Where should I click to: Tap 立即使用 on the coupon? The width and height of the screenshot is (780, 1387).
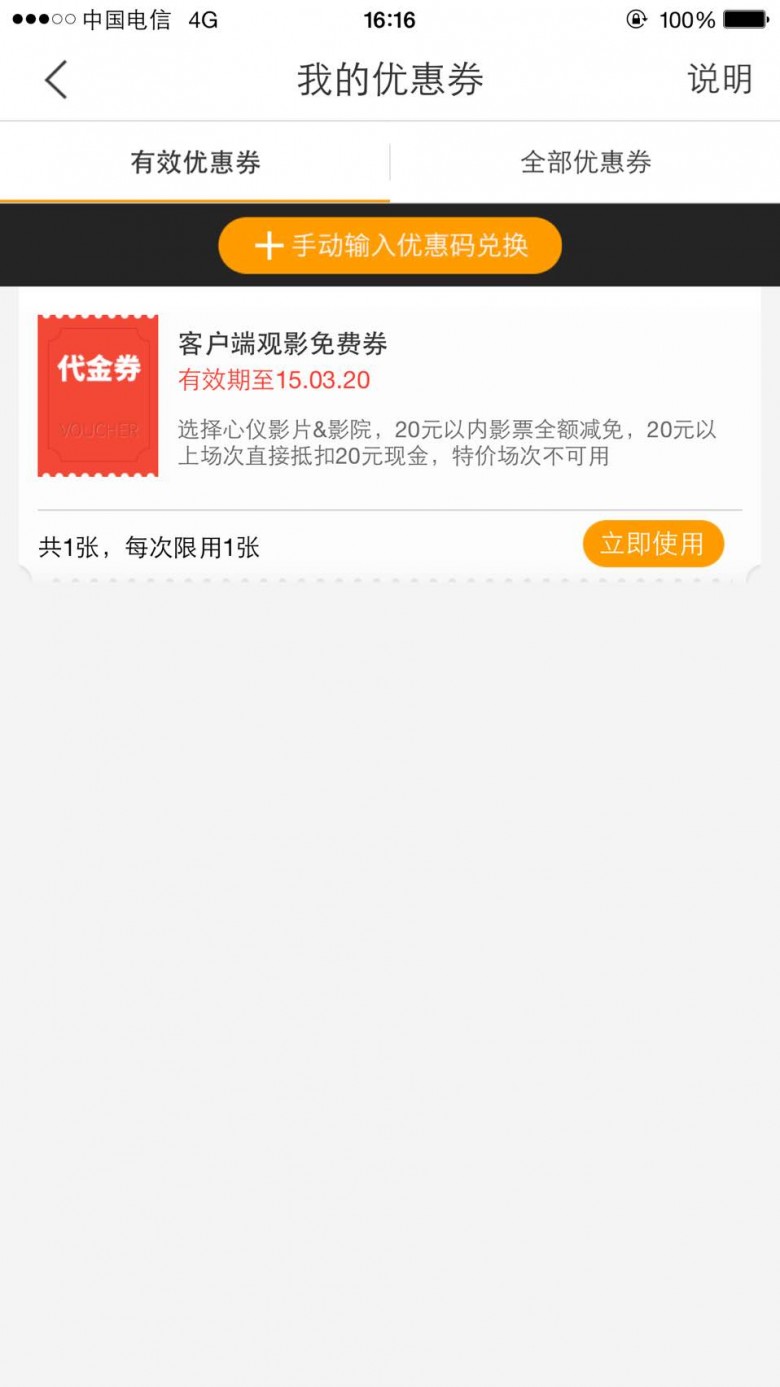pyautogui.click(x=653, y=544)
